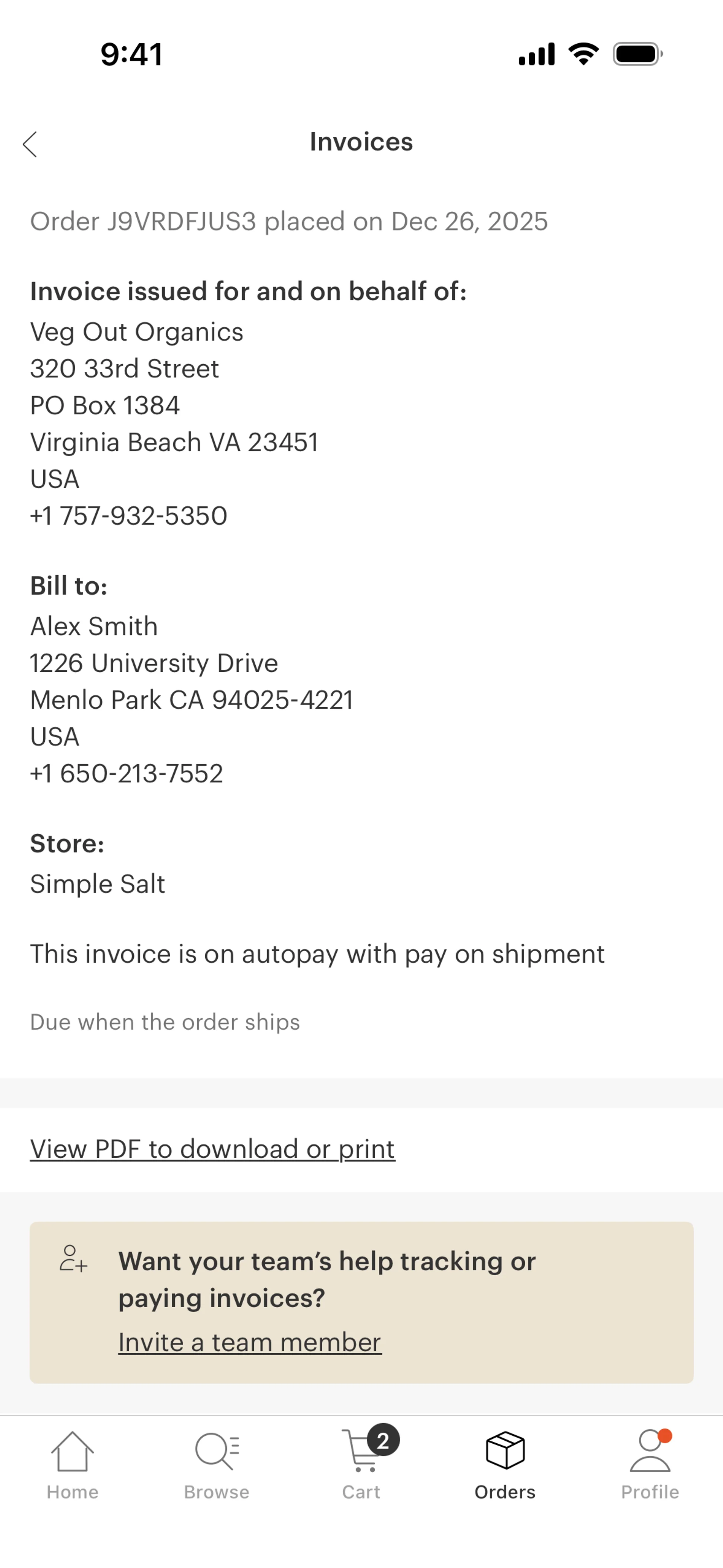Open View PDF to download or print
Screen dimensions: 723x1568
coord(212,1149)
